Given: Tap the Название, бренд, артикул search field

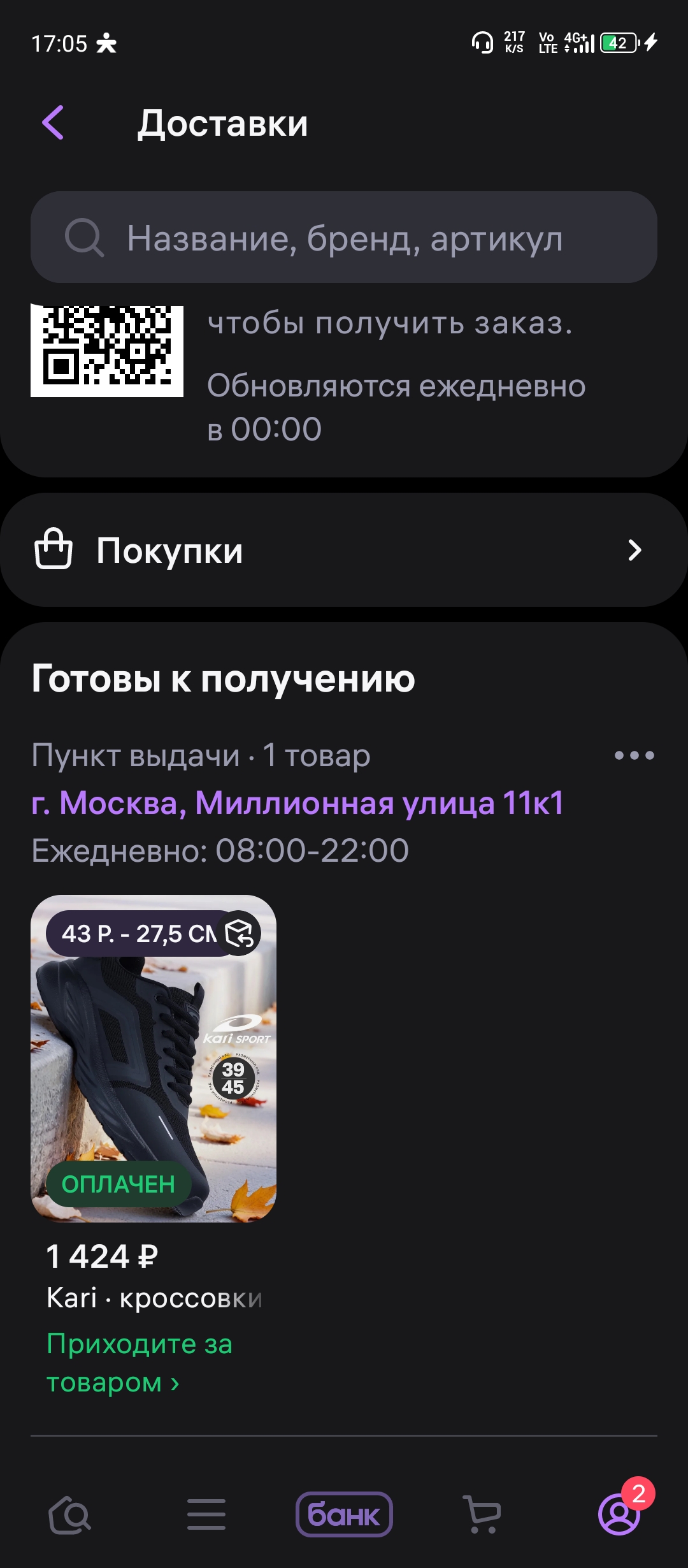Looking at the screenshot, I should point(344,237).
